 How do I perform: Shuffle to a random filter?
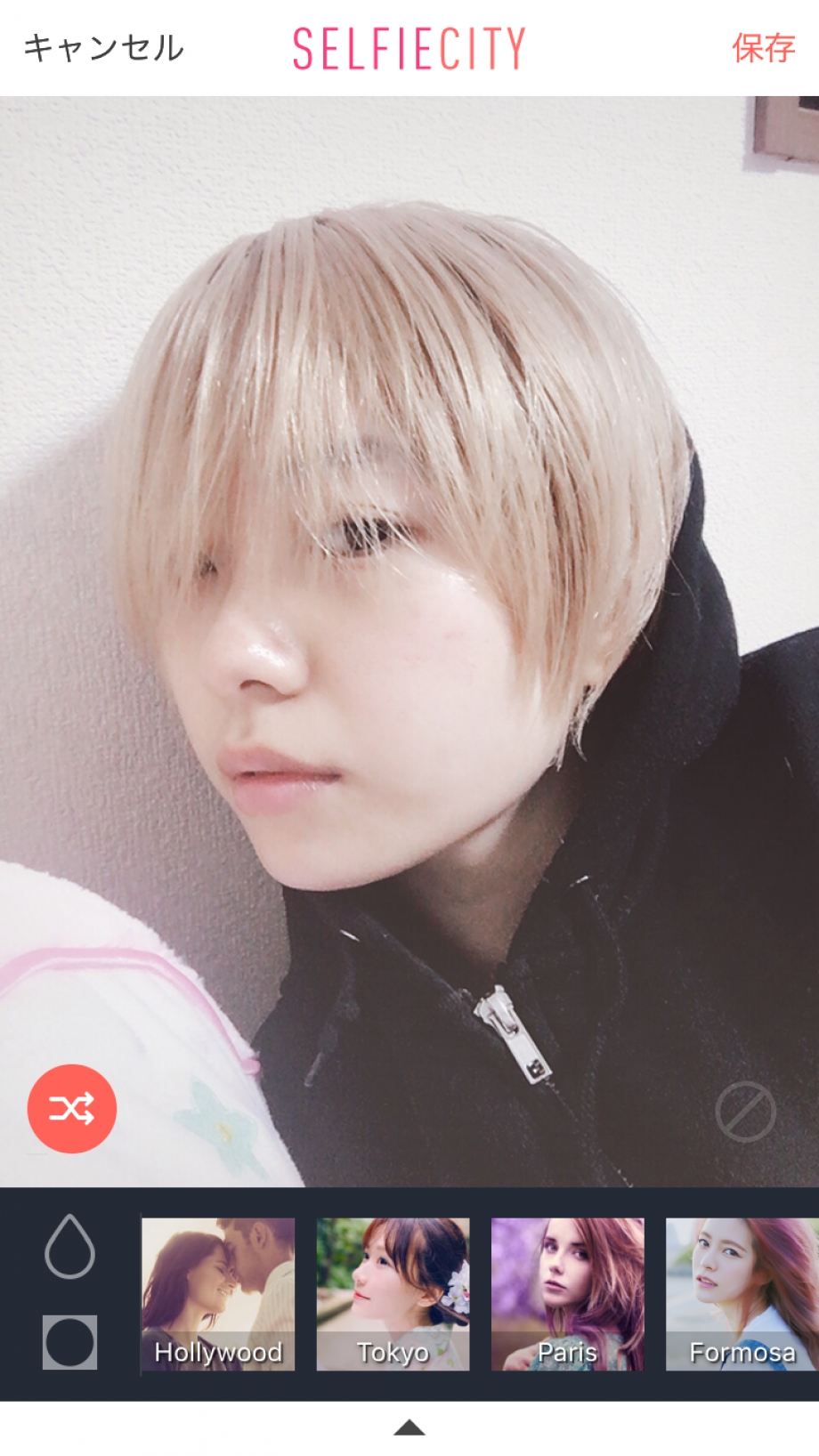click(72, 1108)
